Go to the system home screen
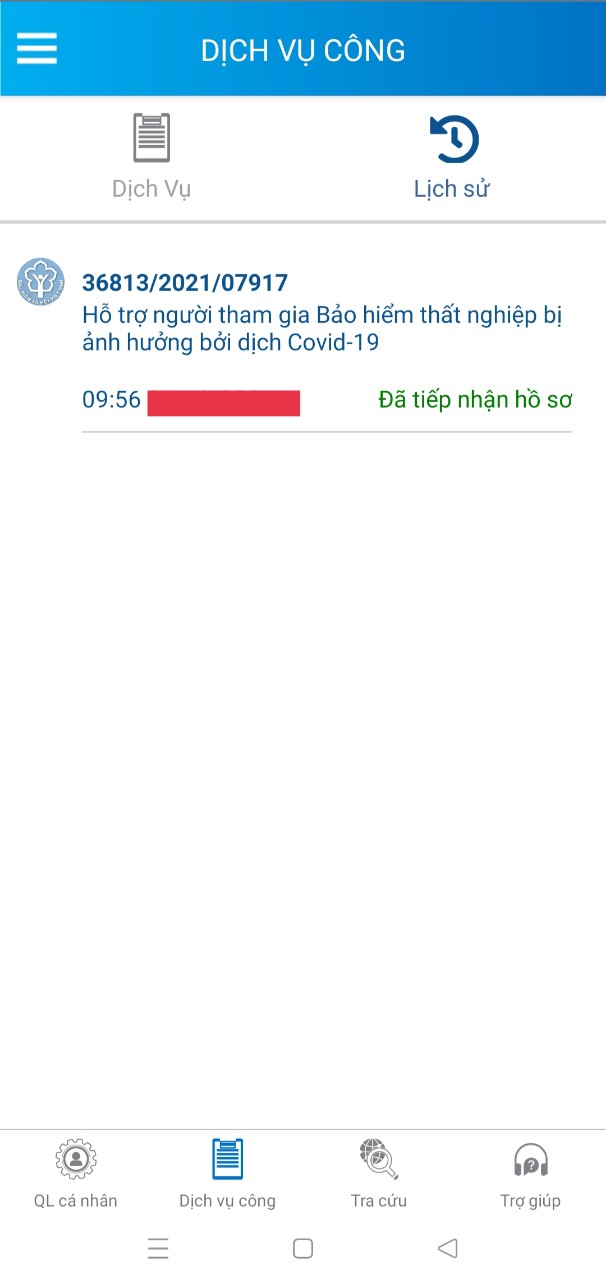 coord(303,1248)
